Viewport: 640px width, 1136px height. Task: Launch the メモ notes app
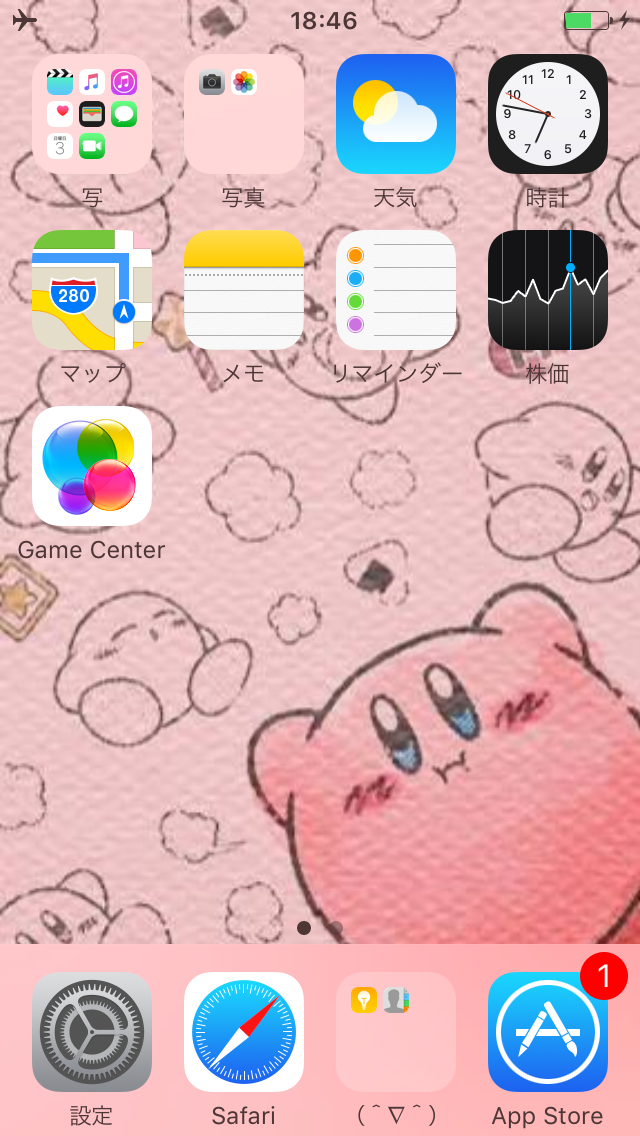pos(244,290)
